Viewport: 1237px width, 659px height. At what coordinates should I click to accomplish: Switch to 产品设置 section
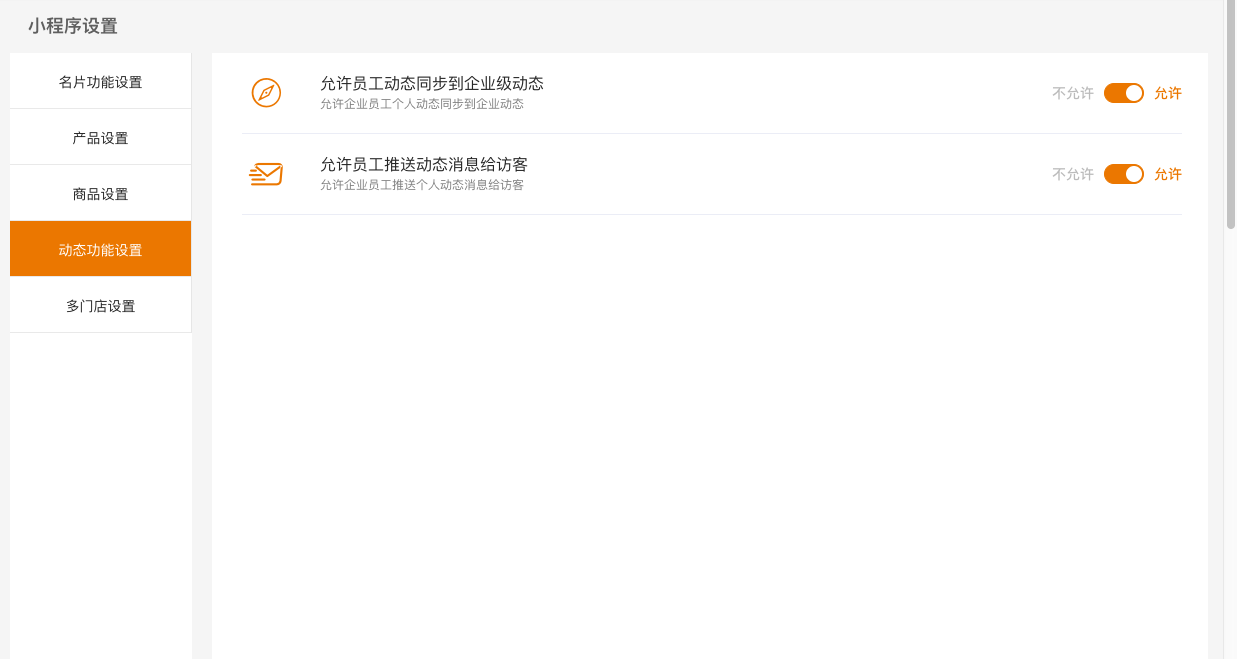(100, 138)
